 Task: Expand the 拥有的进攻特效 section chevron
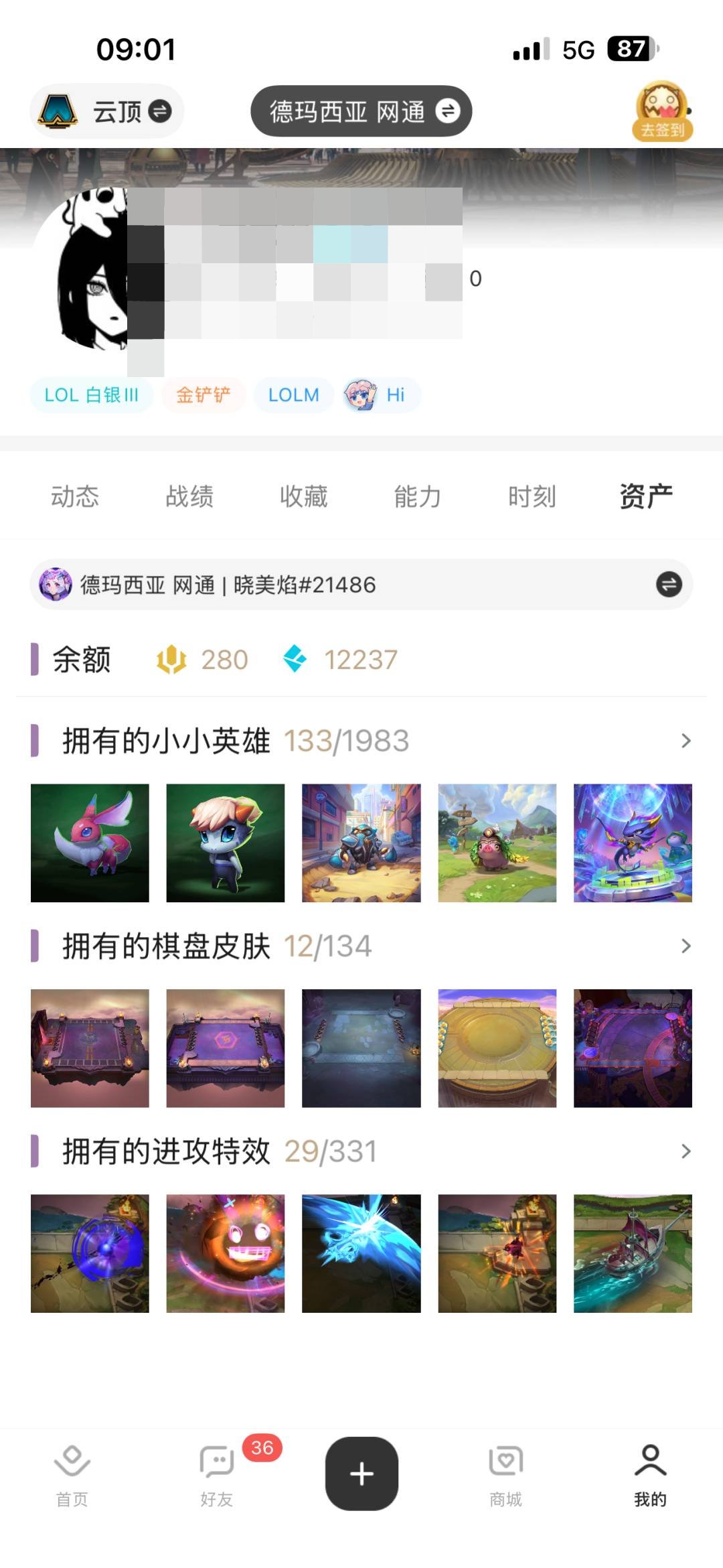coord(684,1151)
